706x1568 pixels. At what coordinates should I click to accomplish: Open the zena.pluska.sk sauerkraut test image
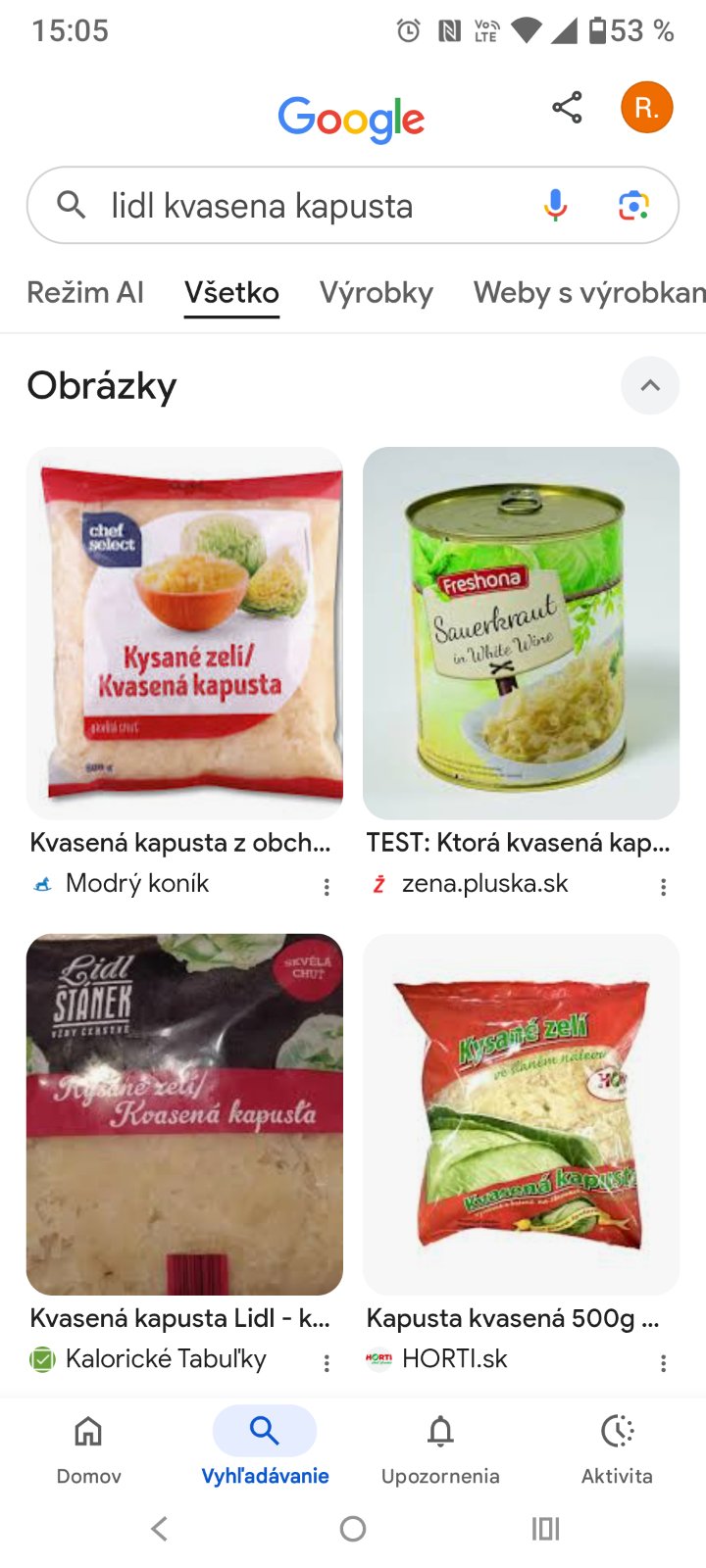tap(521, 633)
